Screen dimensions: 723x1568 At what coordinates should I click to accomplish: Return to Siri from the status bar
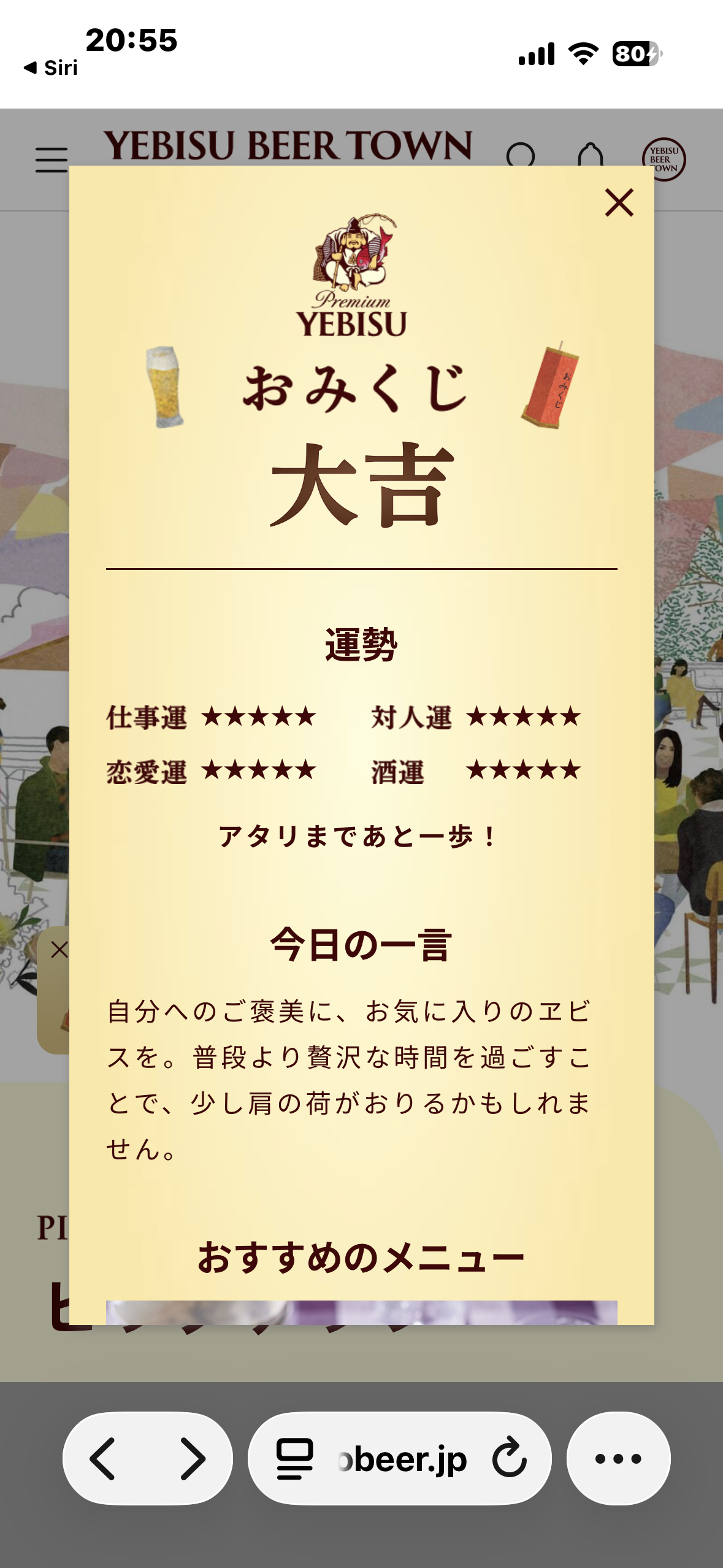tap(52, 67)
